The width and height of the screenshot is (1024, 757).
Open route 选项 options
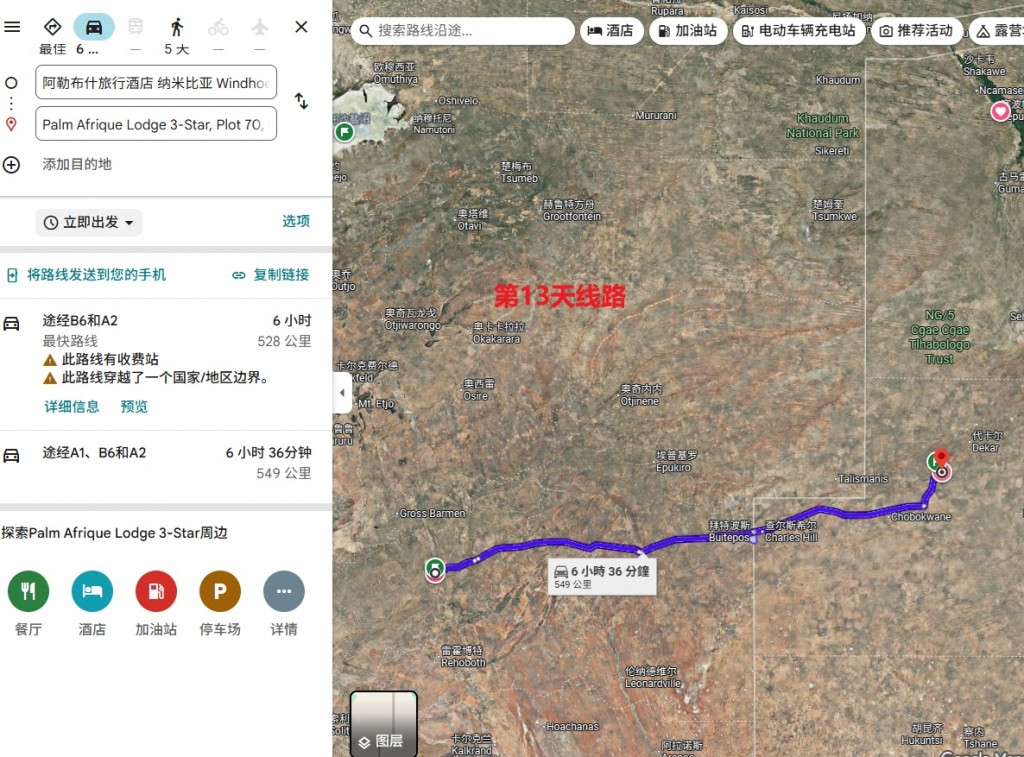tap(295, 221)
